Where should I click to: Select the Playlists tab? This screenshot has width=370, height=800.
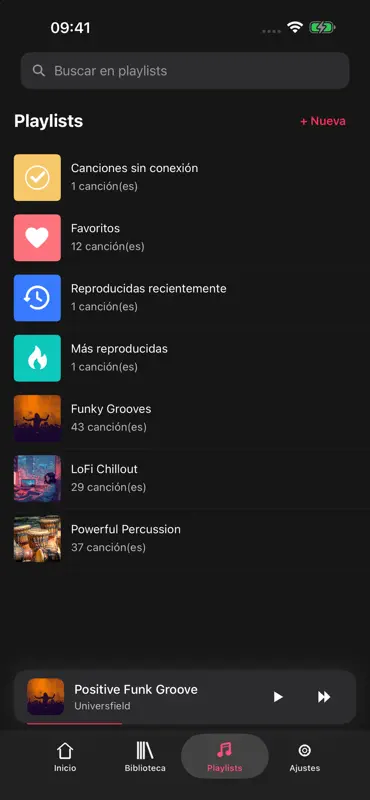point(225,756)
